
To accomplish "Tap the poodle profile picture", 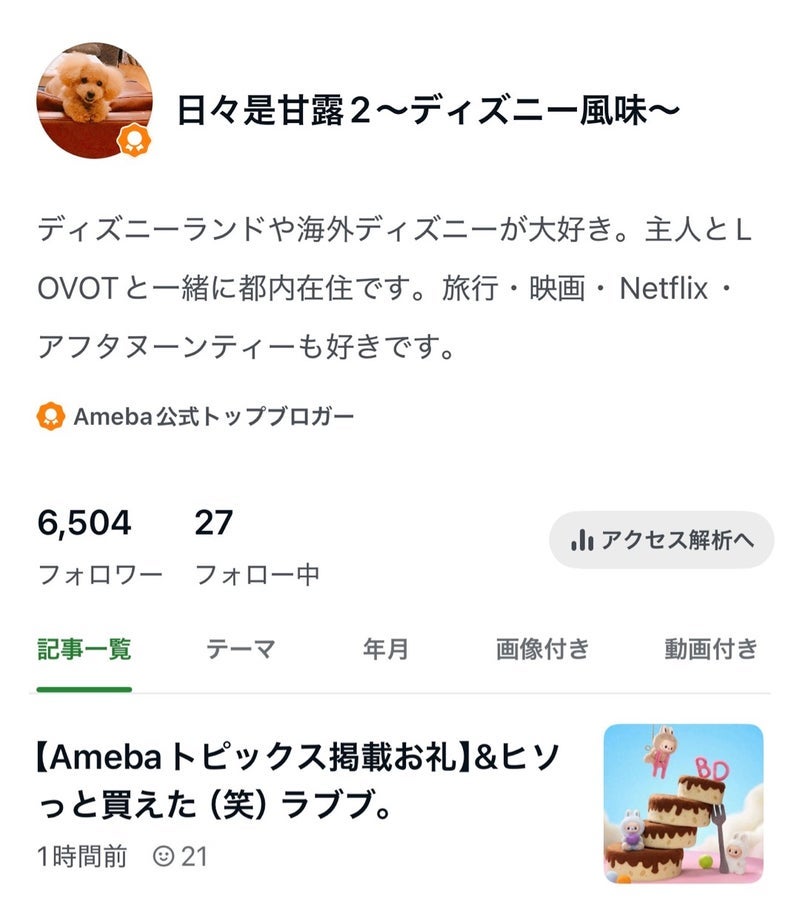I will [x=95, y=100].
